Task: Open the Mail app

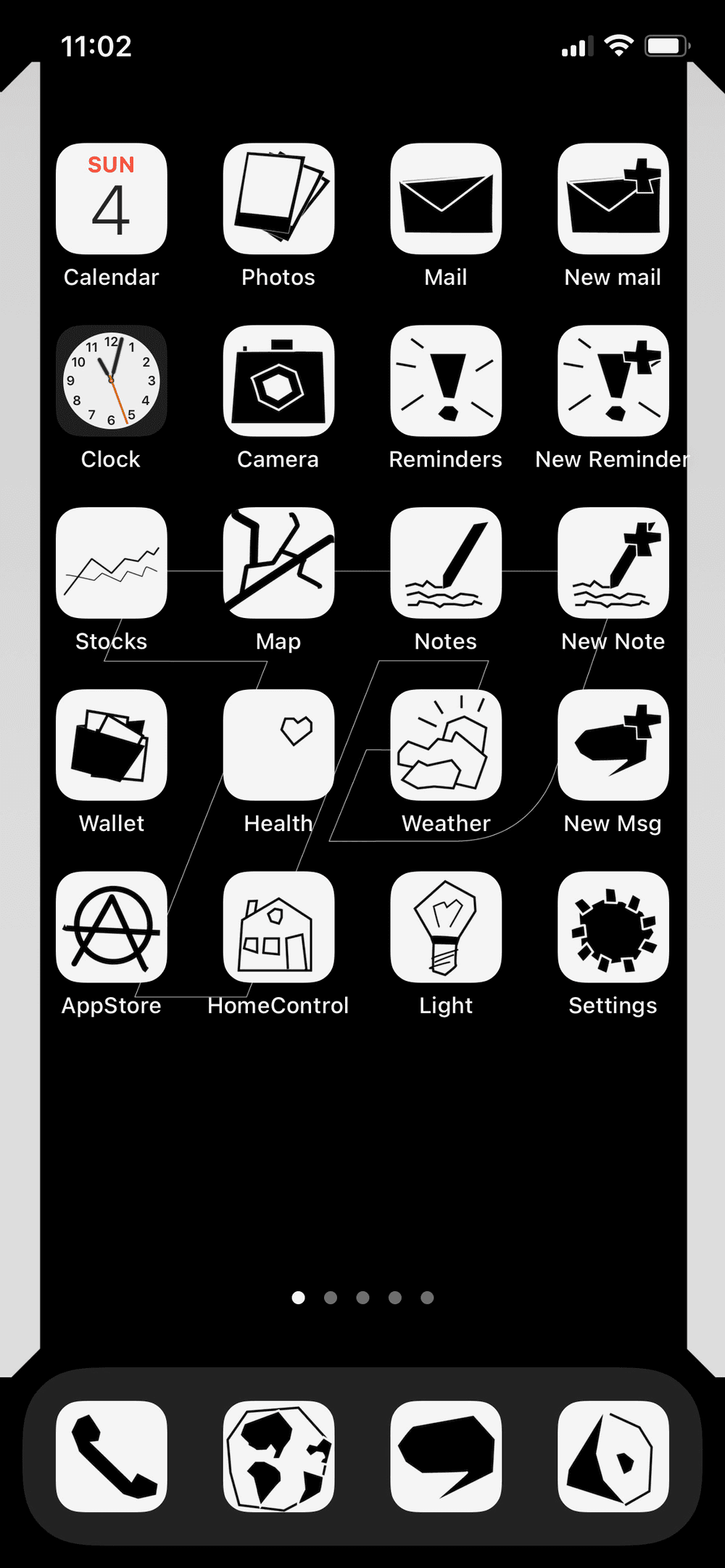Action: (446, 199)
